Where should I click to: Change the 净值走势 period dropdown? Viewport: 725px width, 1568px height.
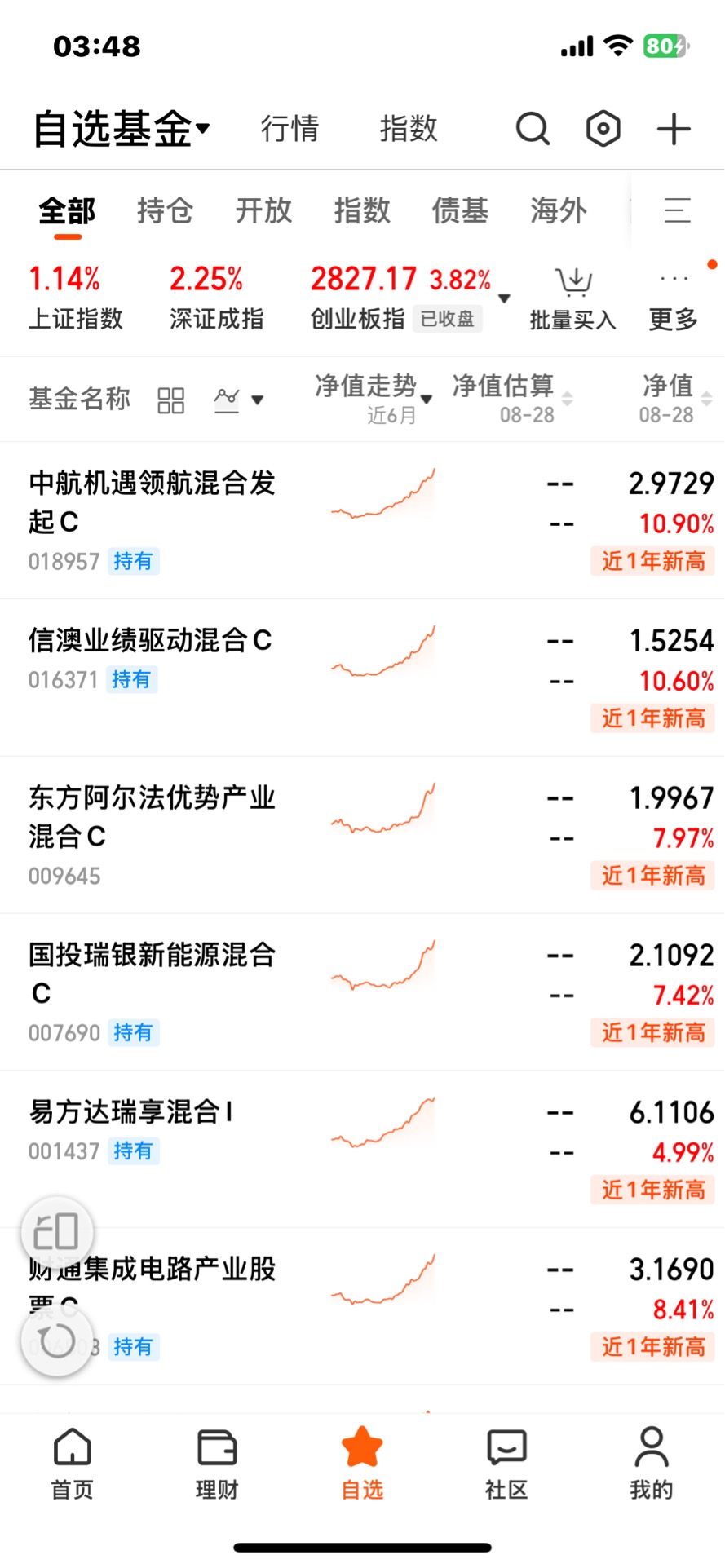pyautogui.click(x=374, y=399)
